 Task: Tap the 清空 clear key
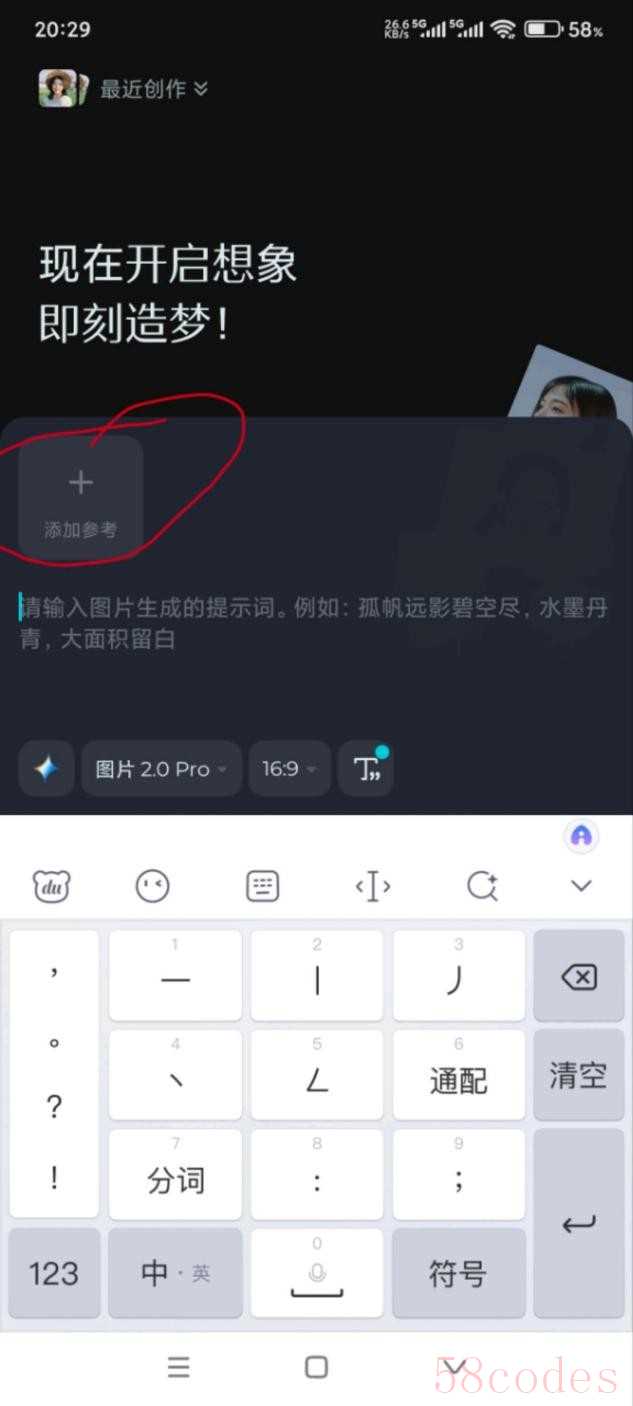[x=578, y=1075]
